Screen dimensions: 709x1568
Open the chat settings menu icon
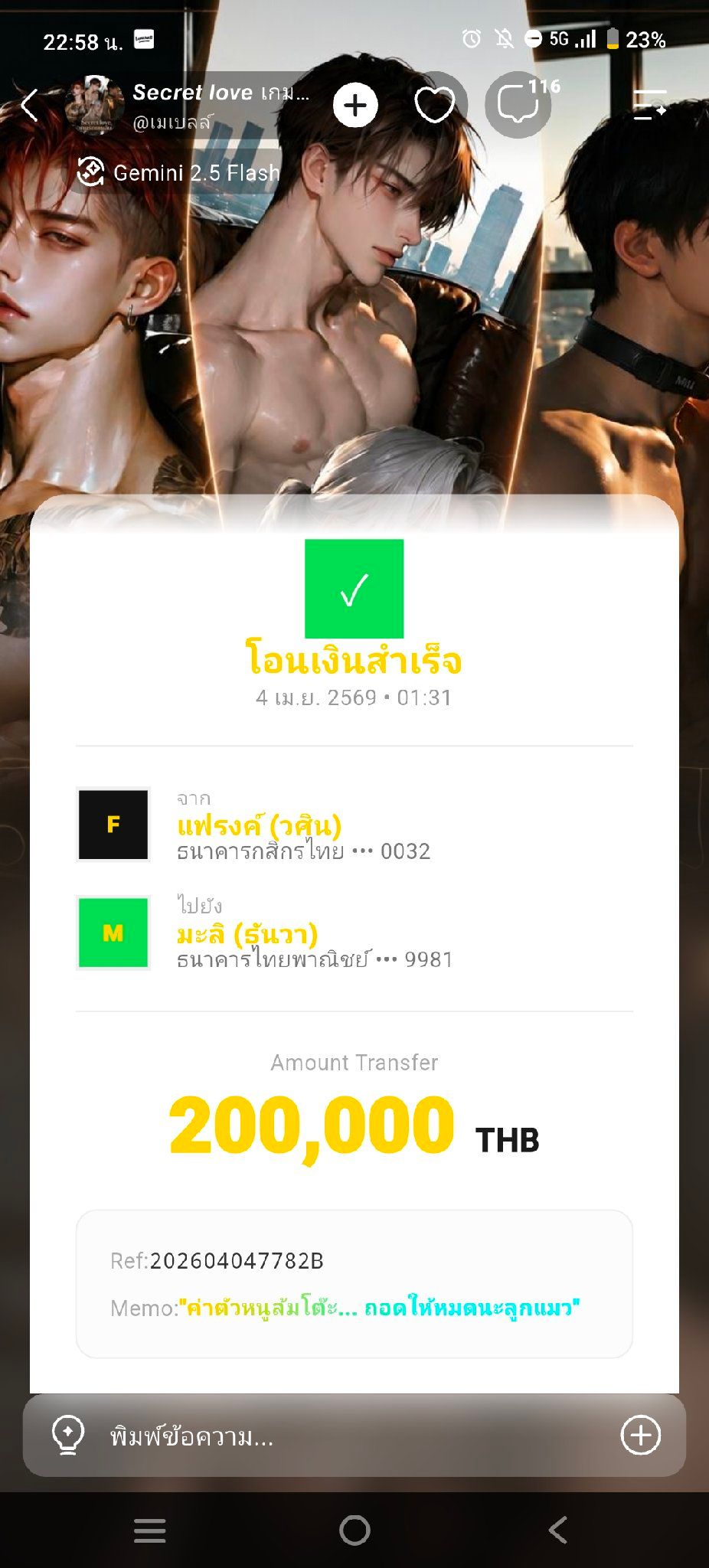pyautogui.click(x=650, y=105)
